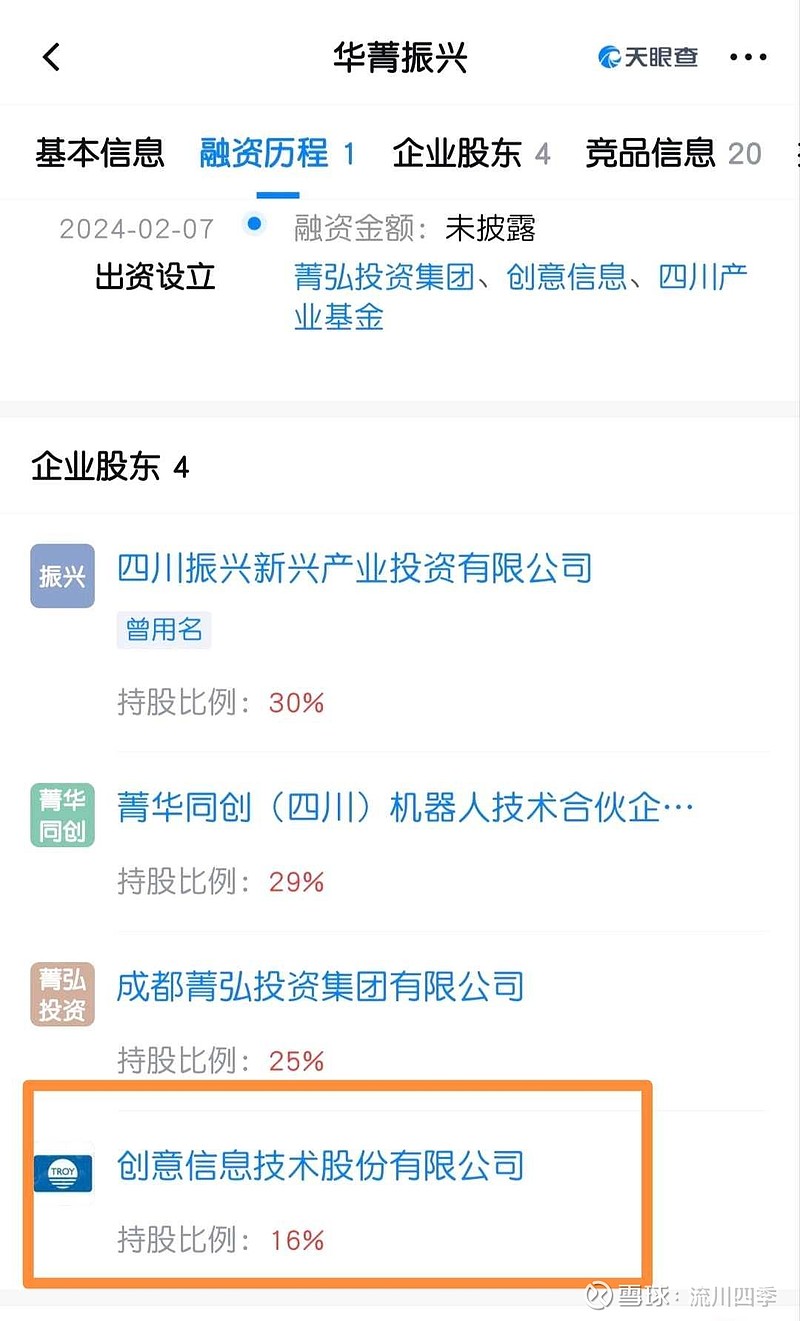Open shareholder 成都菁弘投资集团有限公司
Viewport: 800px width, 1321px height.
(x=321, y=986)
